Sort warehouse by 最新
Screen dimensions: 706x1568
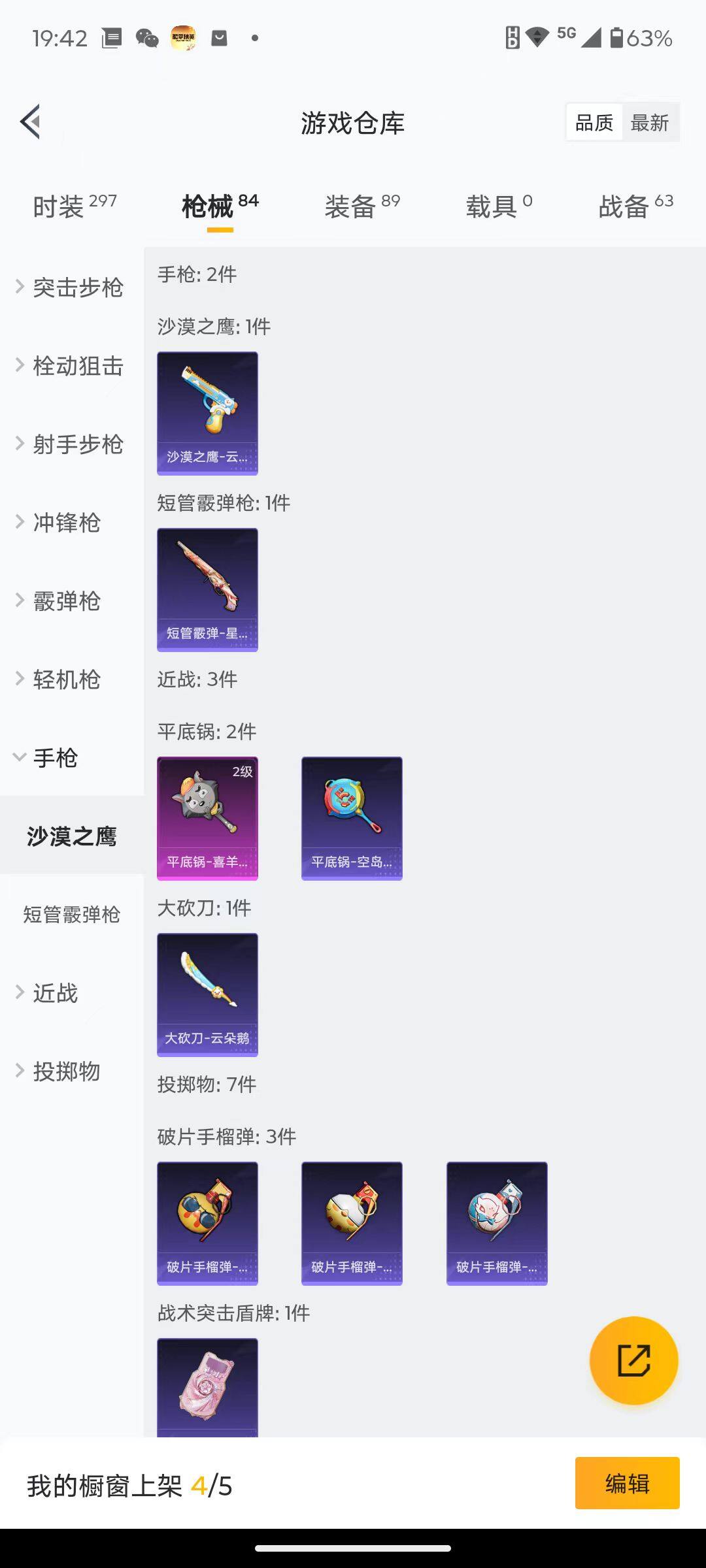[649, 123]
